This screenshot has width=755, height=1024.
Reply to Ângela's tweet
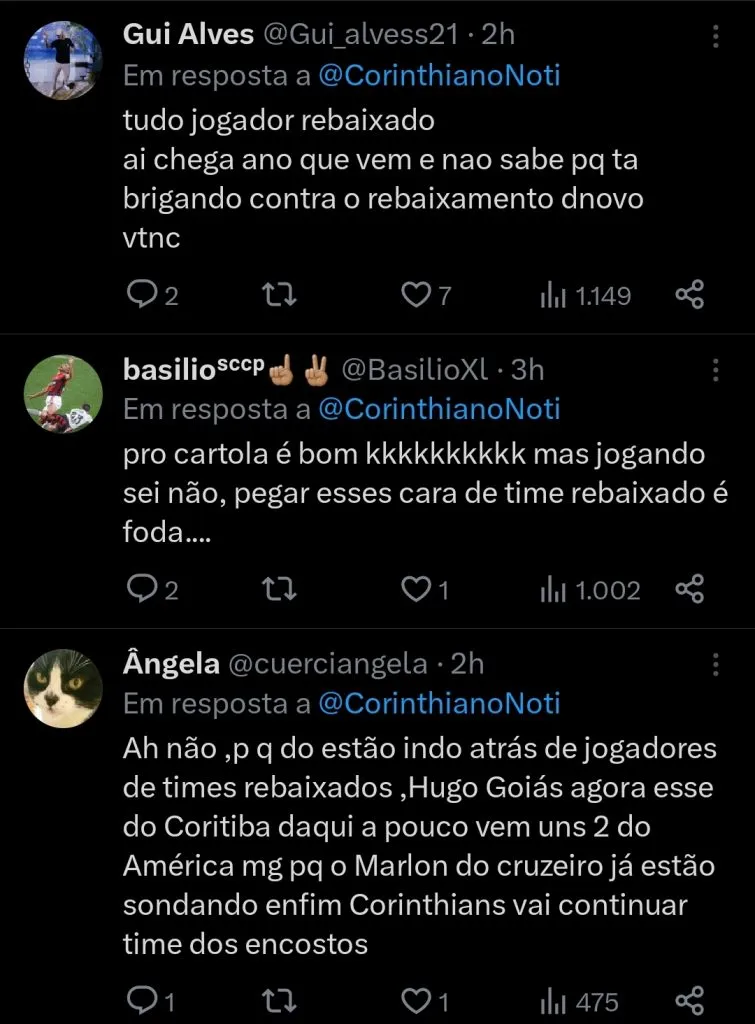coord(141,1000)
